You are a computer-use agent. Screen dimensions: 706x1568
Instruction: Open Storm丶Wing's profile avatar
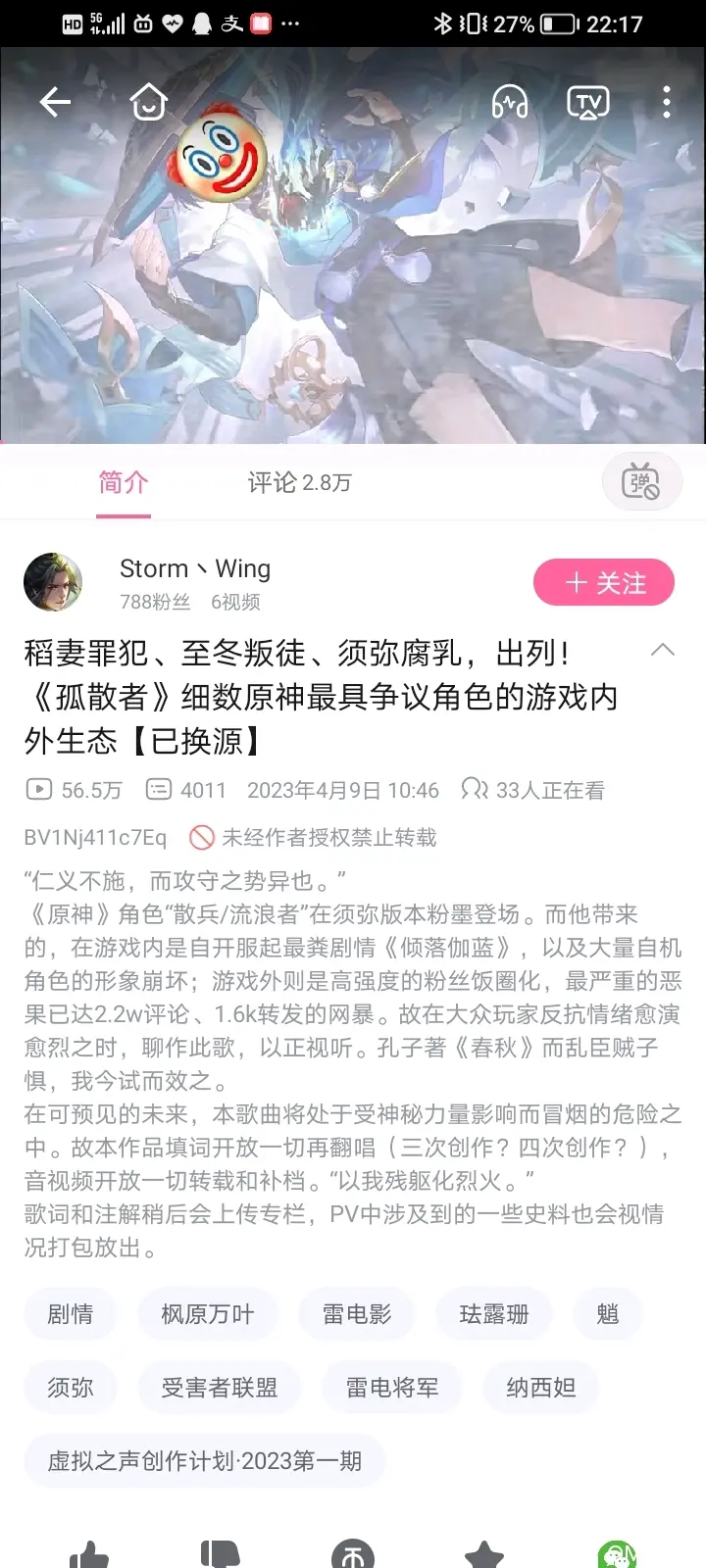point(53,582)
